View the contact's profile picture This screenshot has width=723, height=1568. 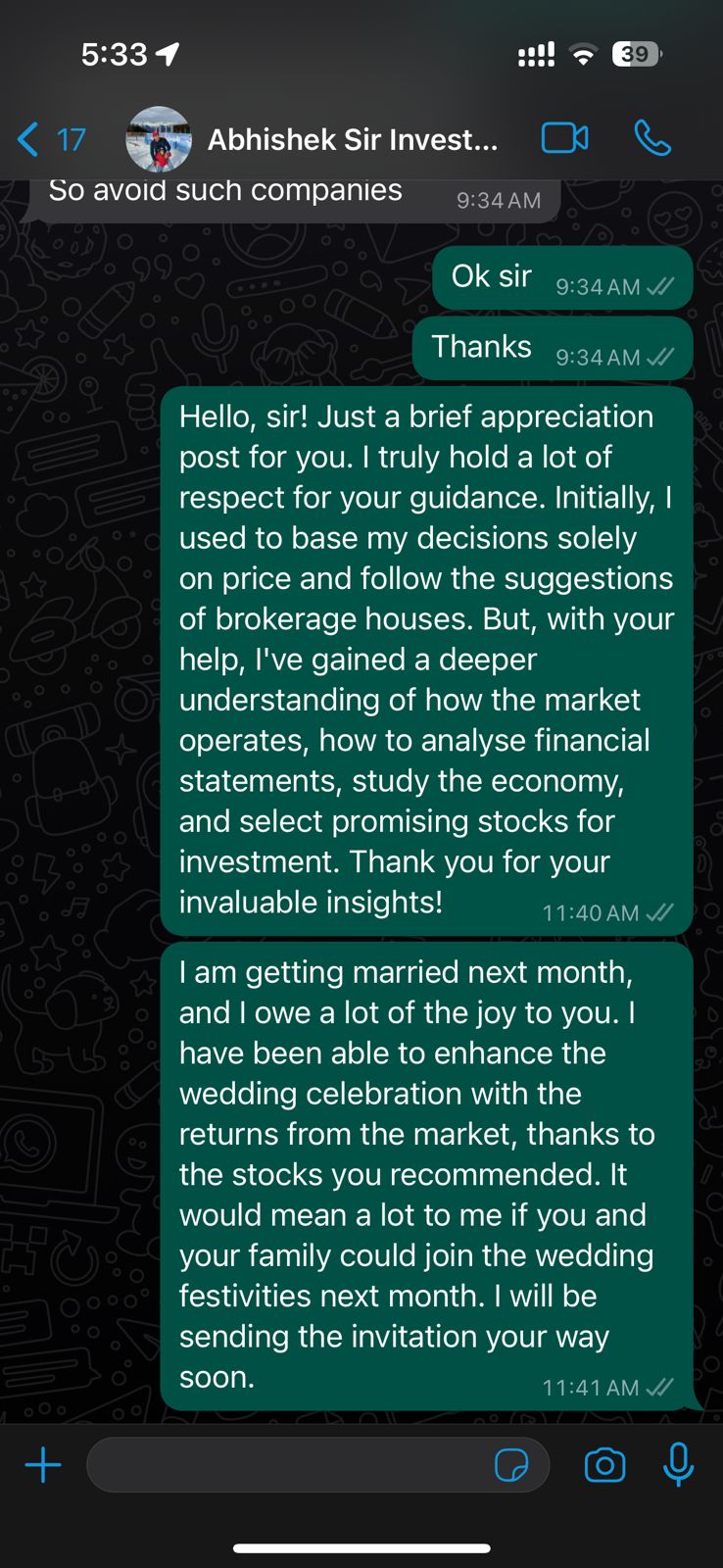(159, 140)
